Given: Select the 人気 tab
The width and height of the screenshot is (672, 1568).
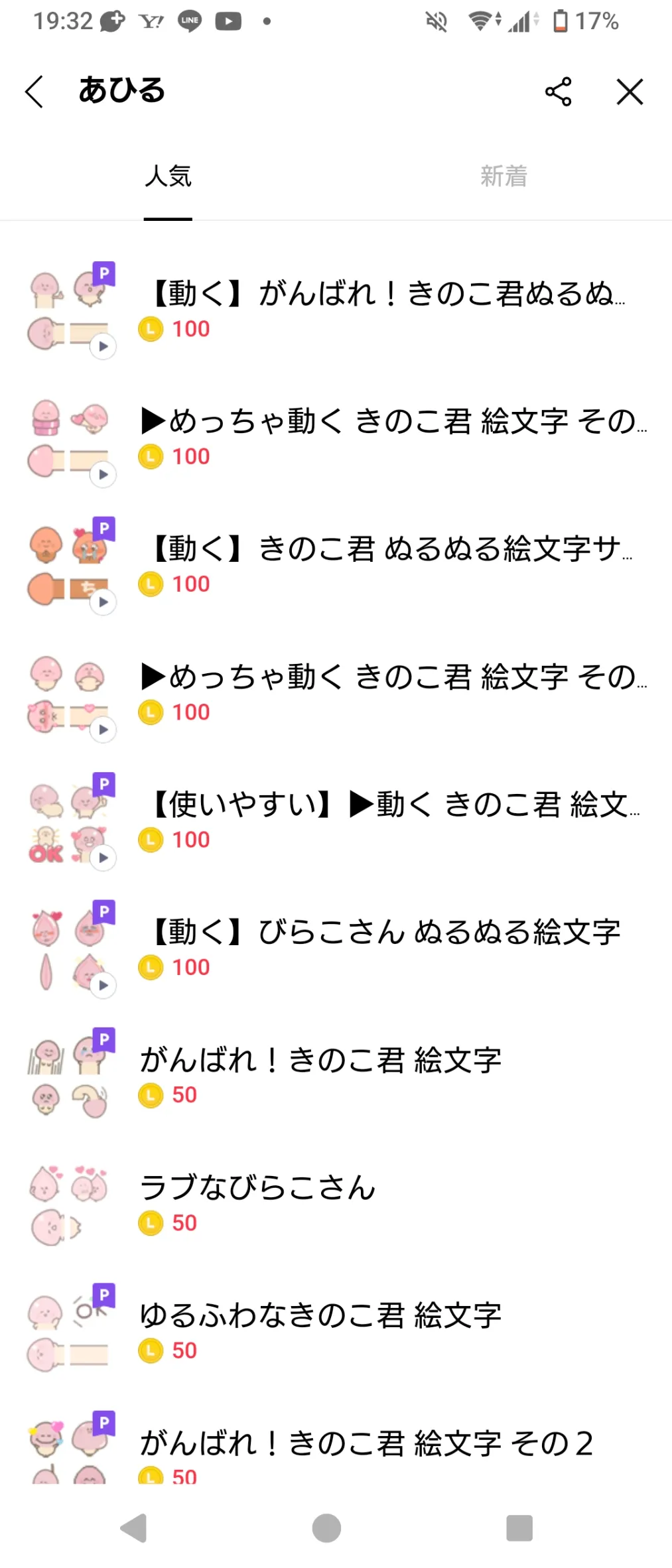Looking at the screenshot, I should (x=168, y=176).
